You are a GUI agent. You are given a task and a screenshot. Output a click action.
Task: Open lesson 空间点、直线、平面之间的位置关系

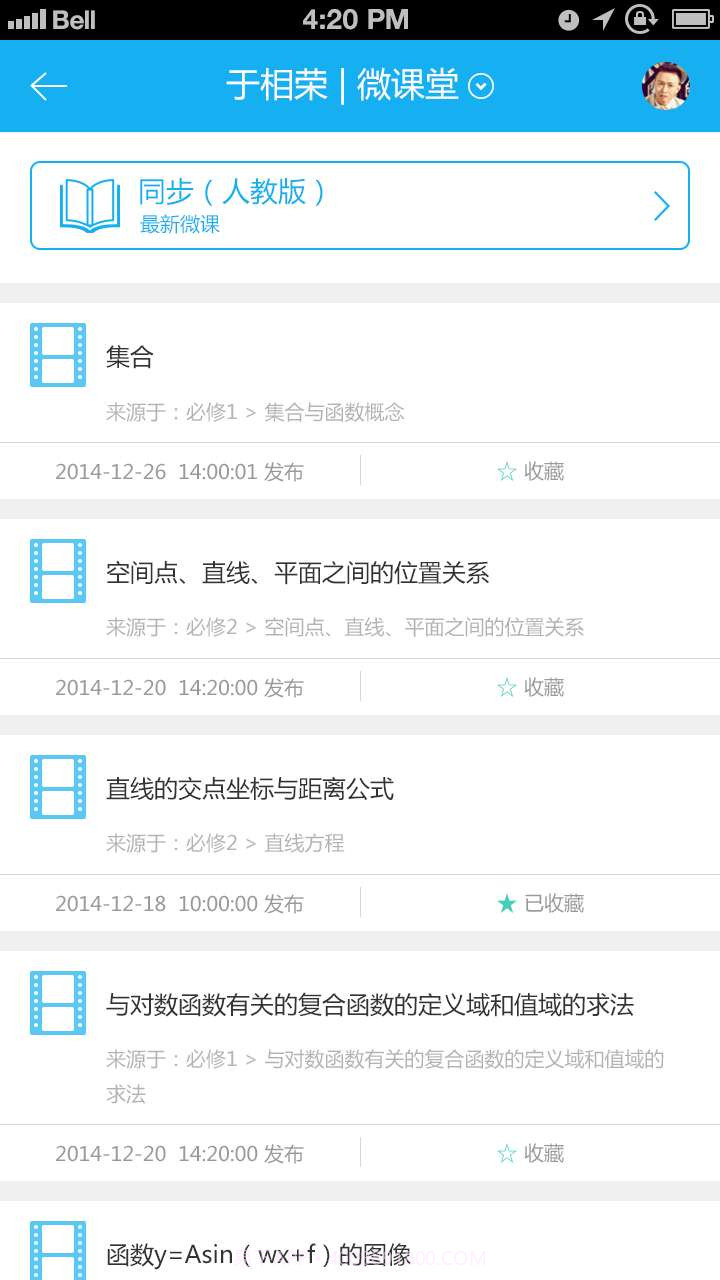tap(297, 572)
